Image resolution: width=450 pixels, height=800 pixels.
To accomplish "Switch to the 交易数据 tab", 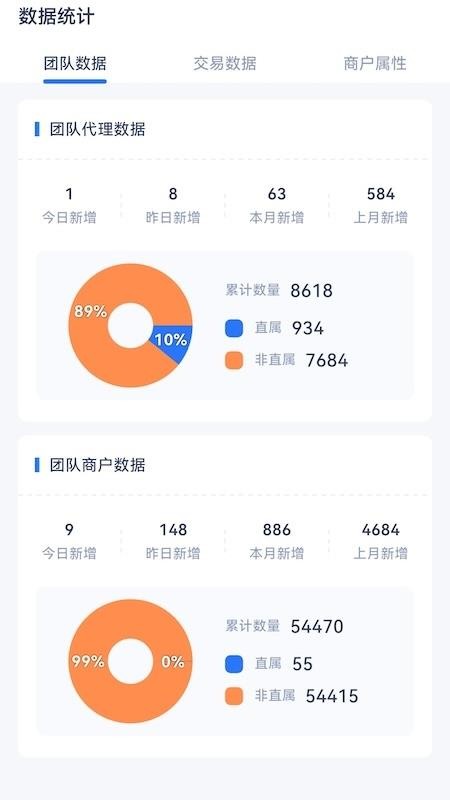I will pos(224,64).
